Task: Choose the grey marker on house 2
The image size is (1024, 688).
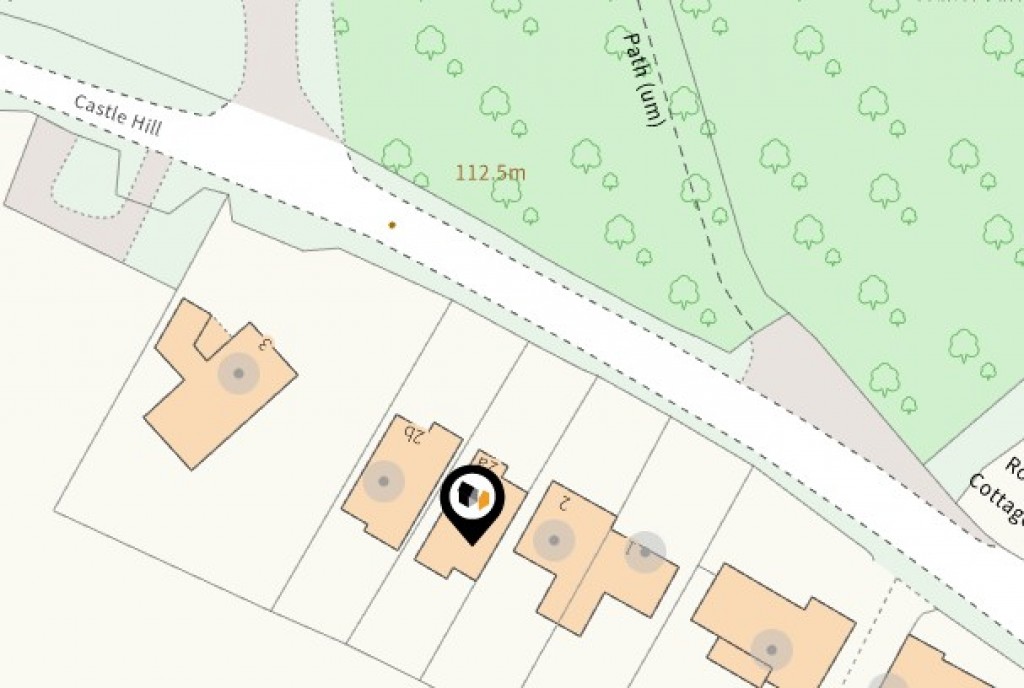Action: pos(553,540)
